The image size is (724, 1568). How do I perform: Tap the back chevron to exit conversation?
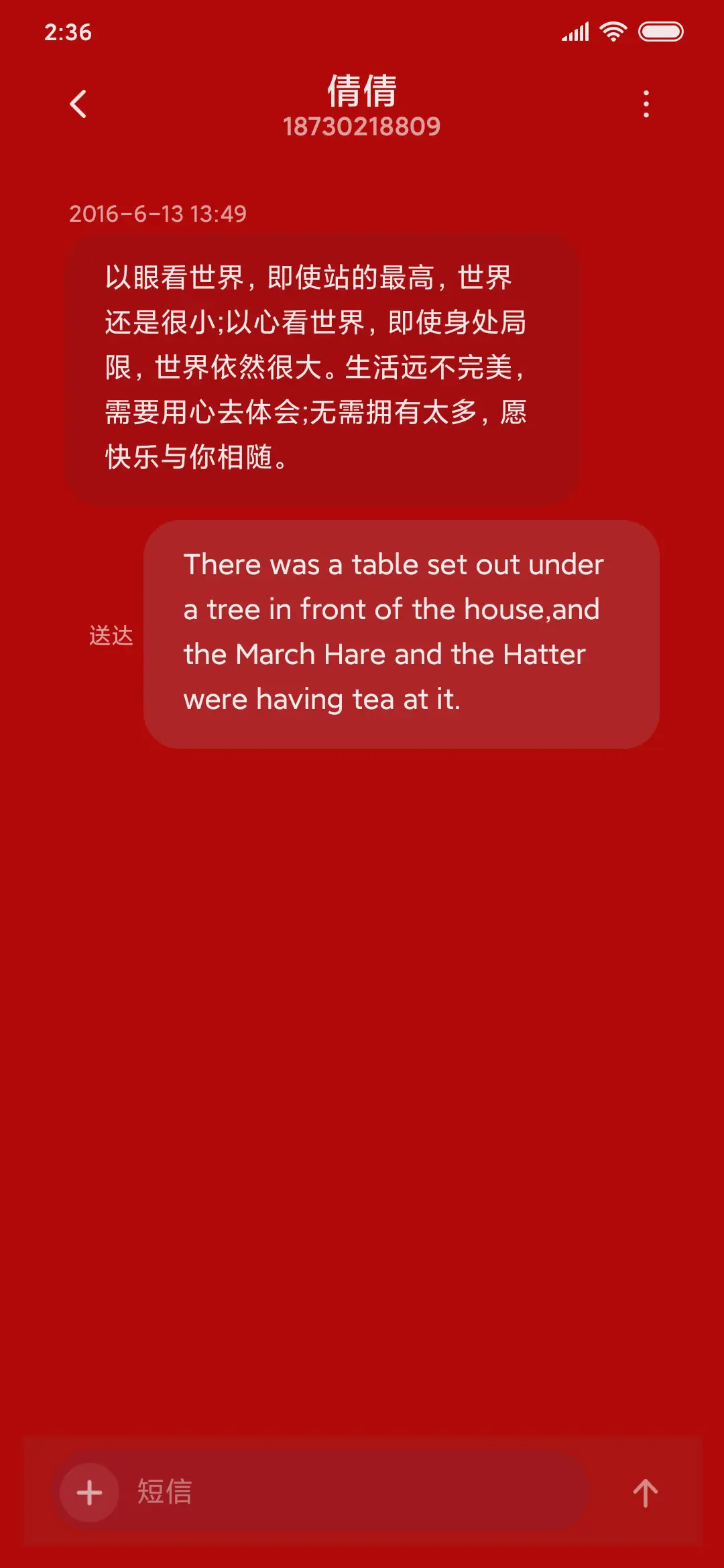[78, 104]
